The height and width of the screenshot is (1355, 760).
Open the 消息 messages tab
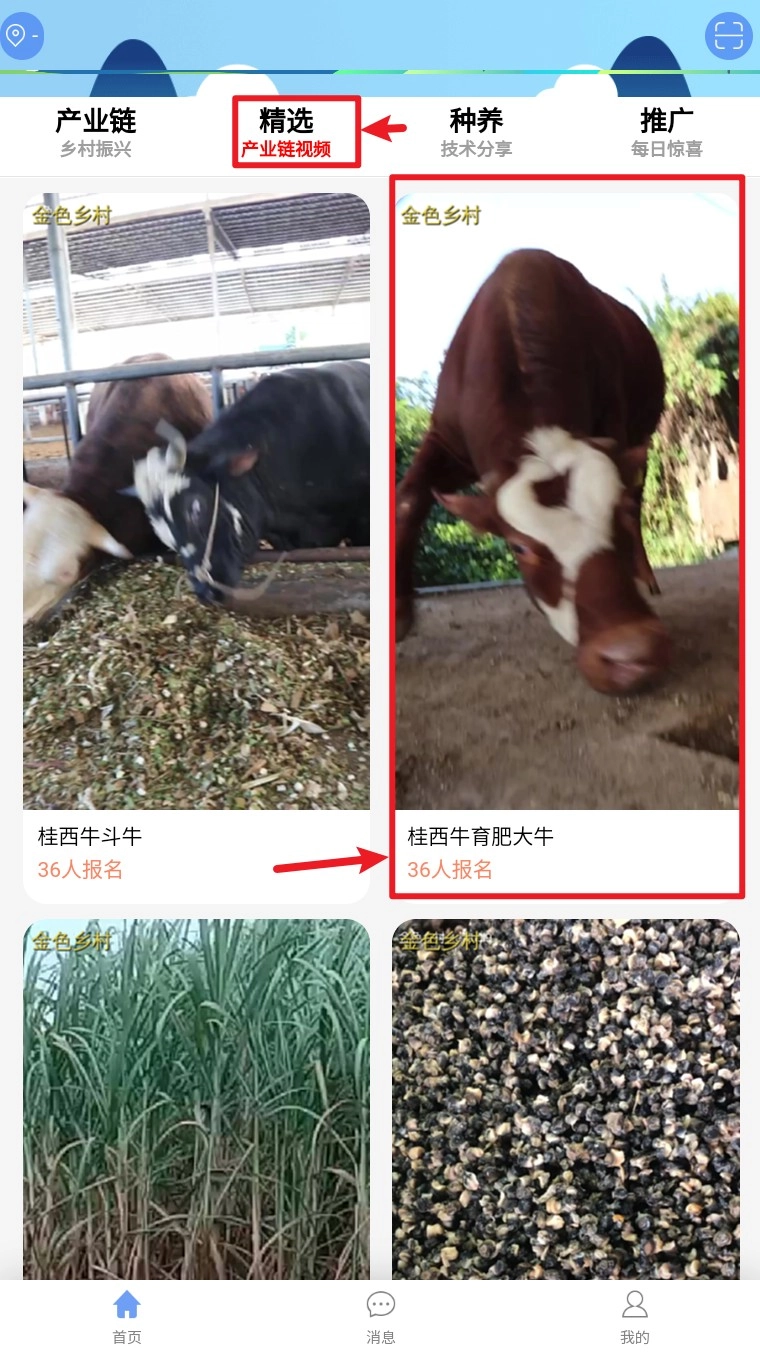380,1316
